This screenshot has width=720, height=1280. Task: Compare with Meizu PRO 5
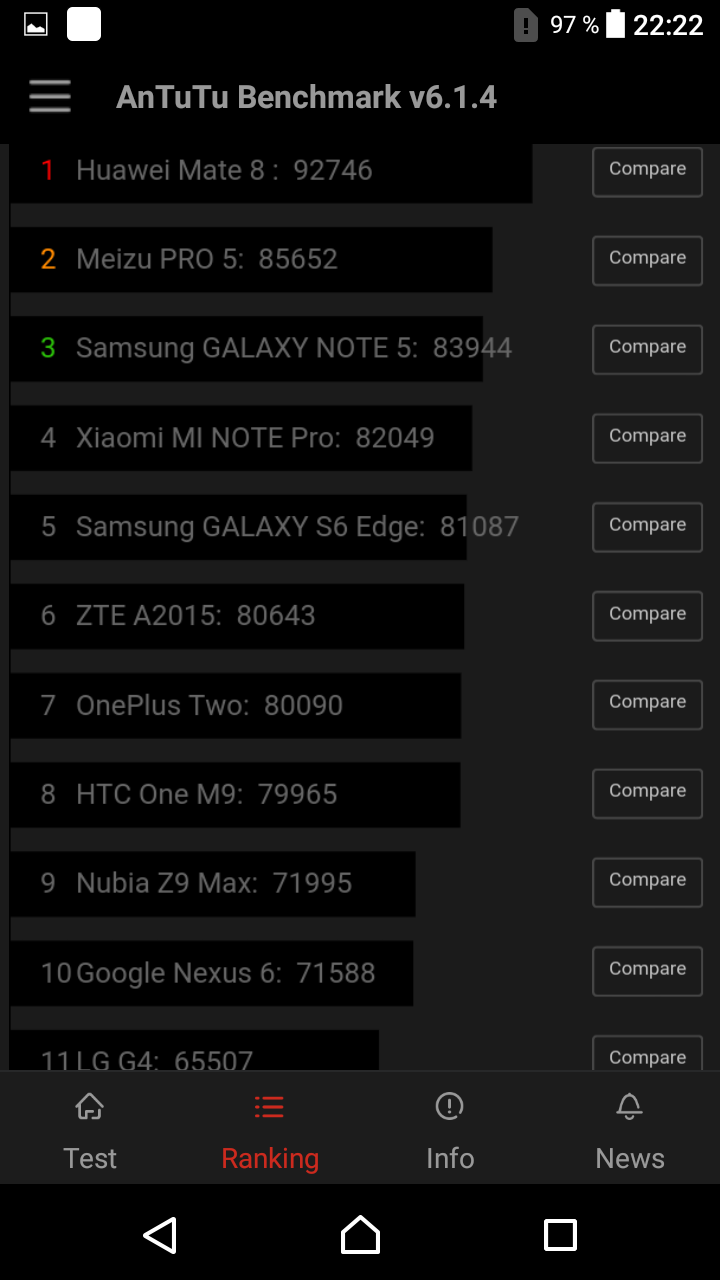[647, 260]
